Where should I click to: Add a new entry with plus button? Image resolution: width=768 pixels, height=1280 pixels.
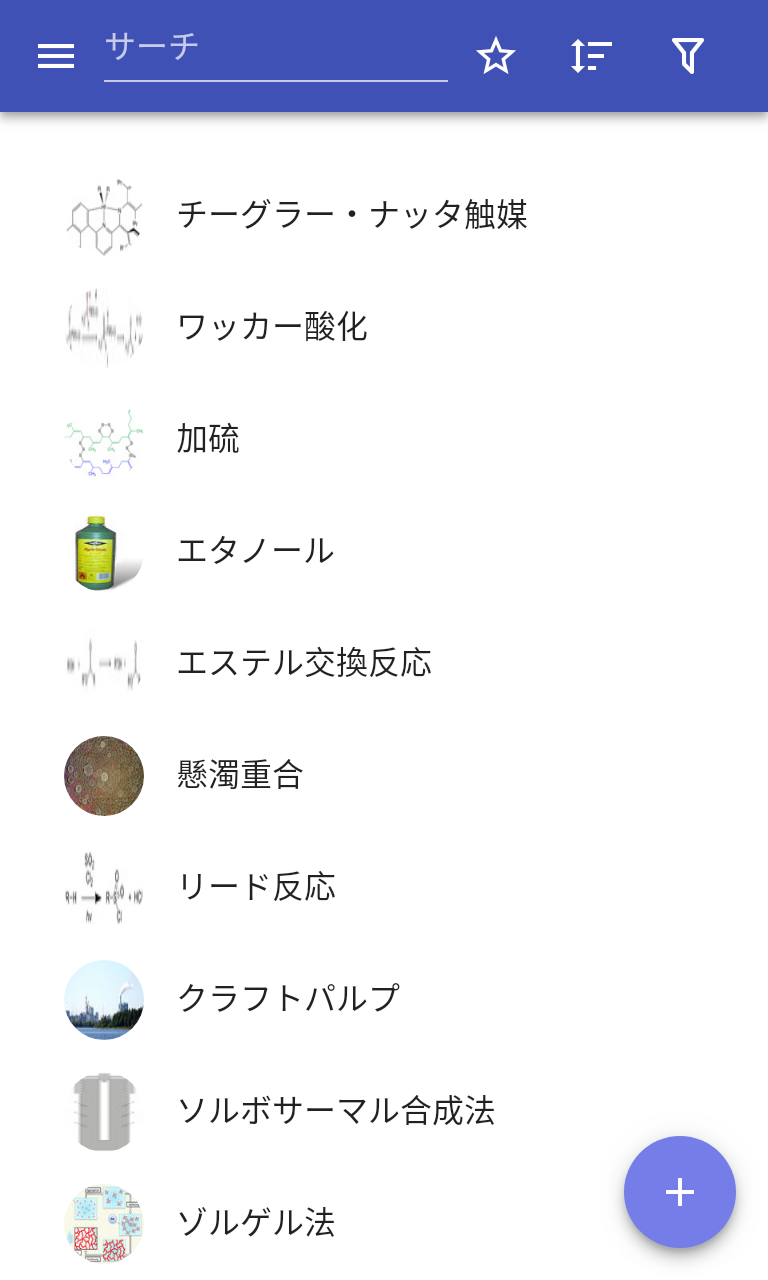[x=680, y=1192]
